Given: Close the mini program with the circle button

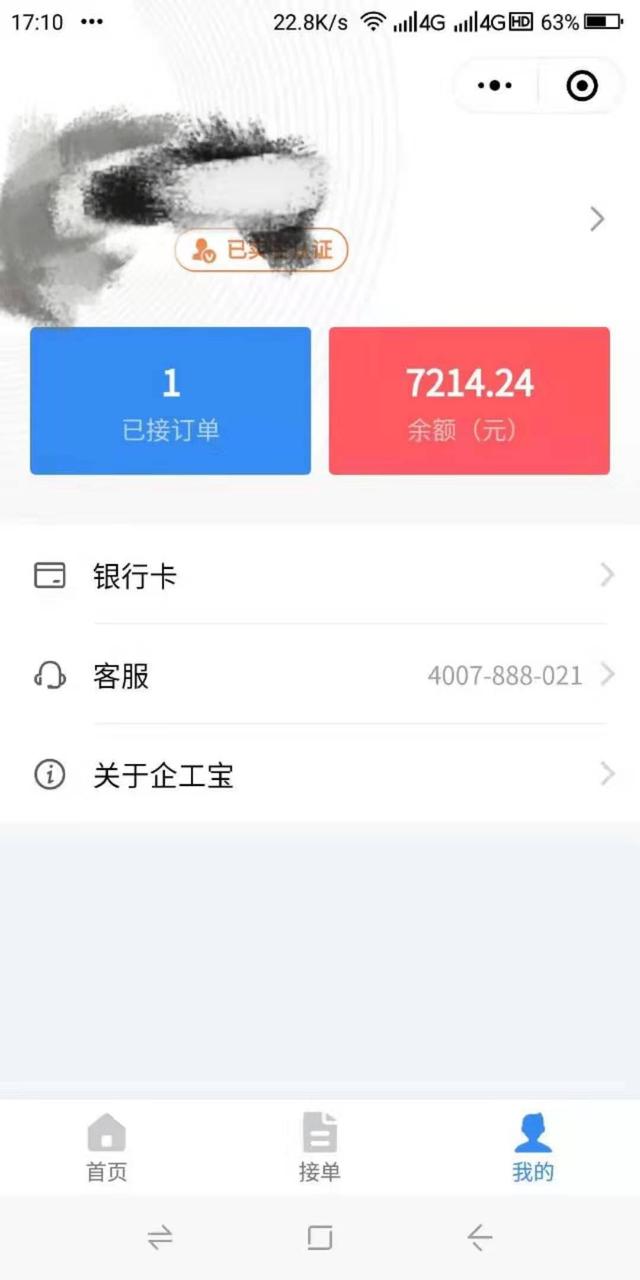Looking at the screenshot, I should [582, 86].
